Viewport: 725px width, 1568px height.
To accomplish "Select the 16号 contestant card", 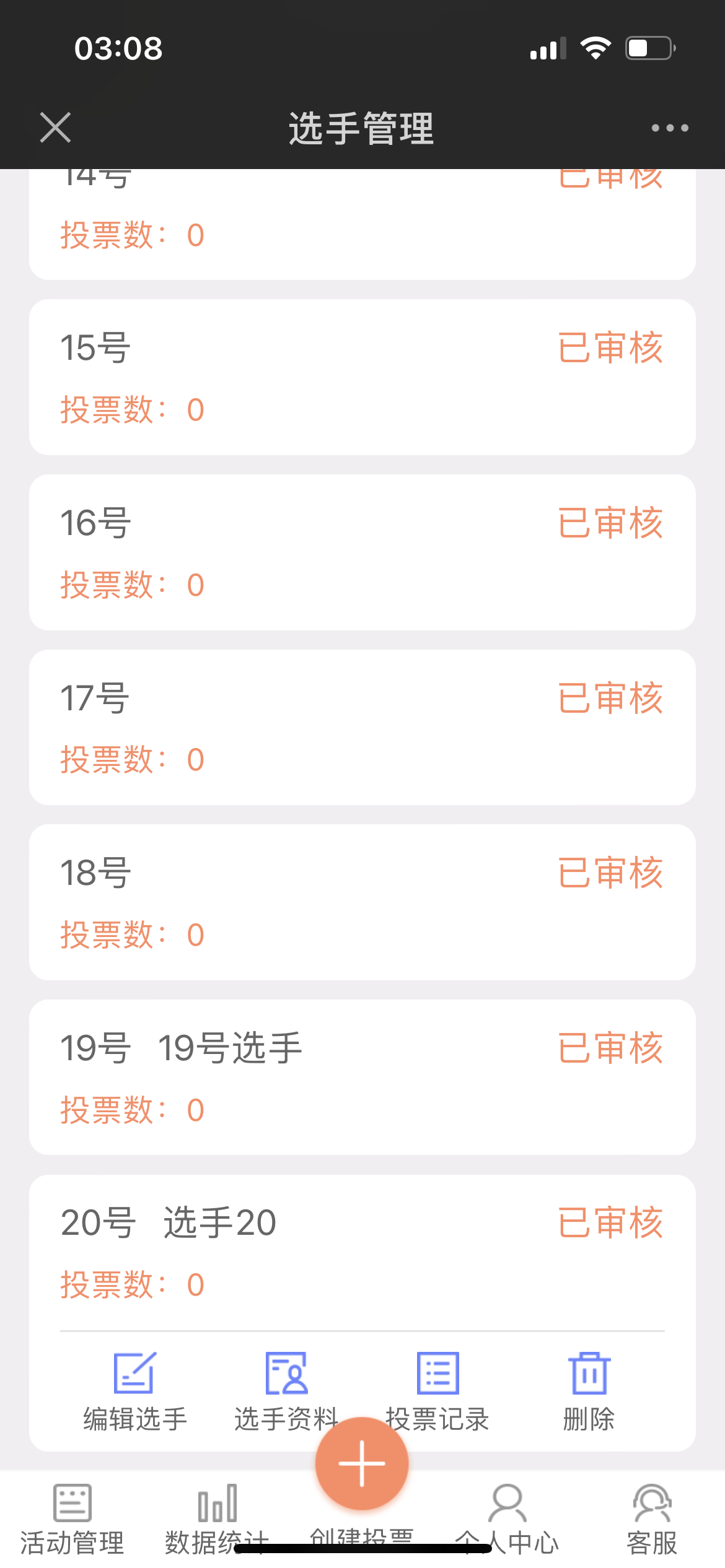I will 362,552.
